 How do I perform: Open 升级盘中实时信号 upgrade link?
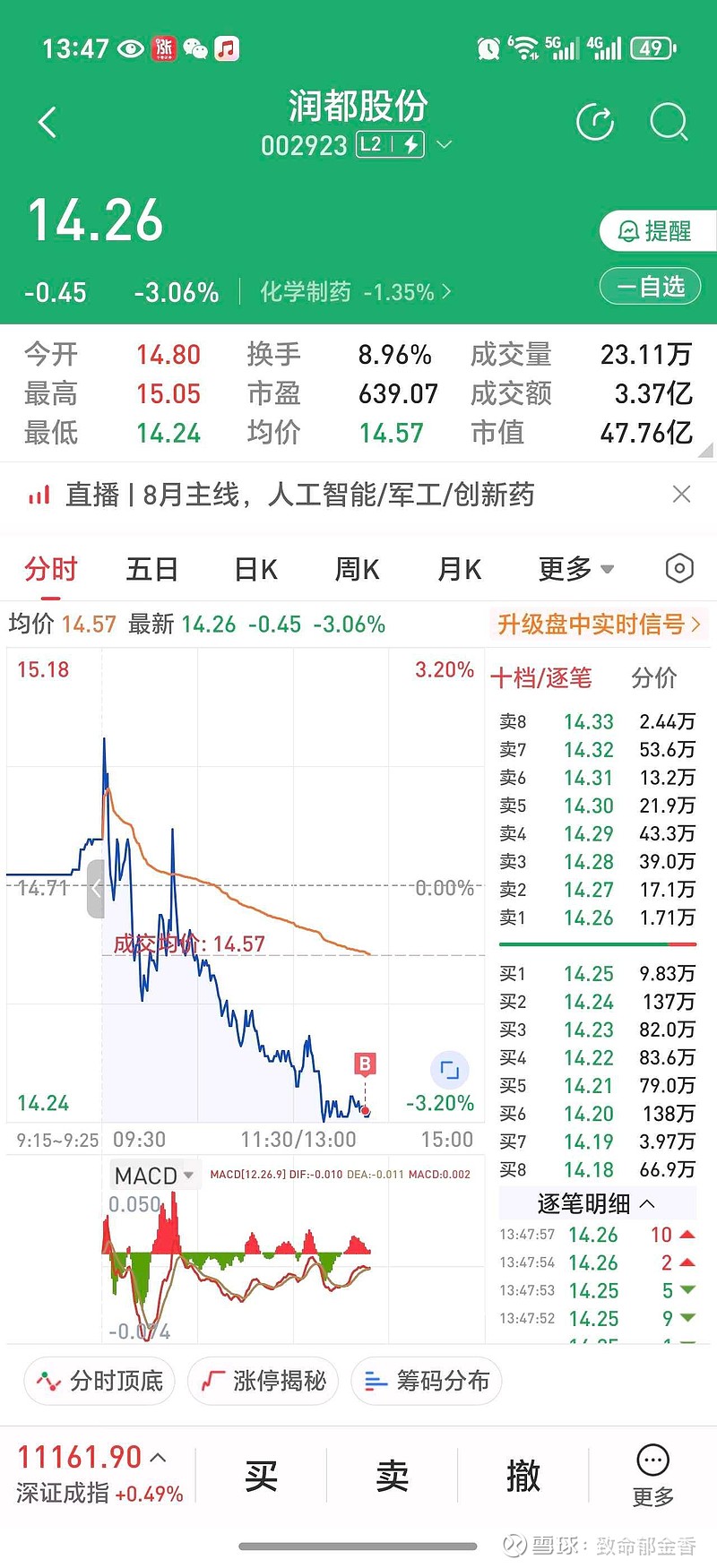(599, 625)
